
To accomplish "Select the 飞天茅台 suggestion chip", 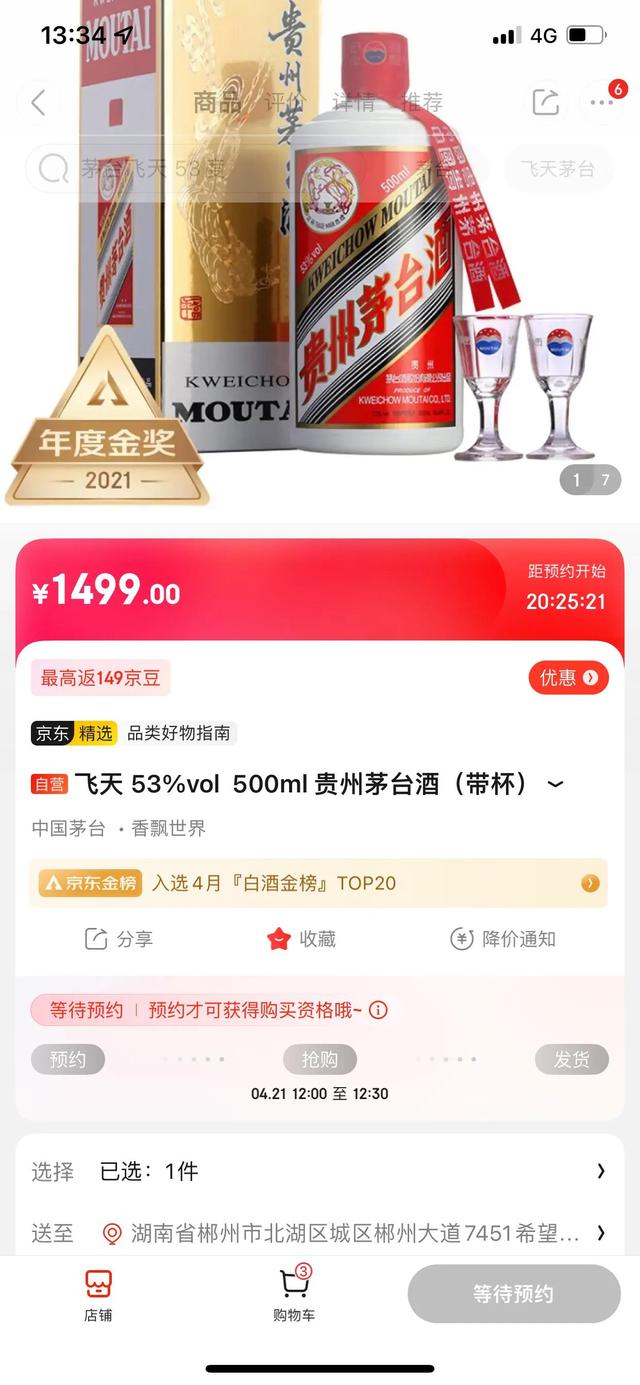I will [557, 168].
